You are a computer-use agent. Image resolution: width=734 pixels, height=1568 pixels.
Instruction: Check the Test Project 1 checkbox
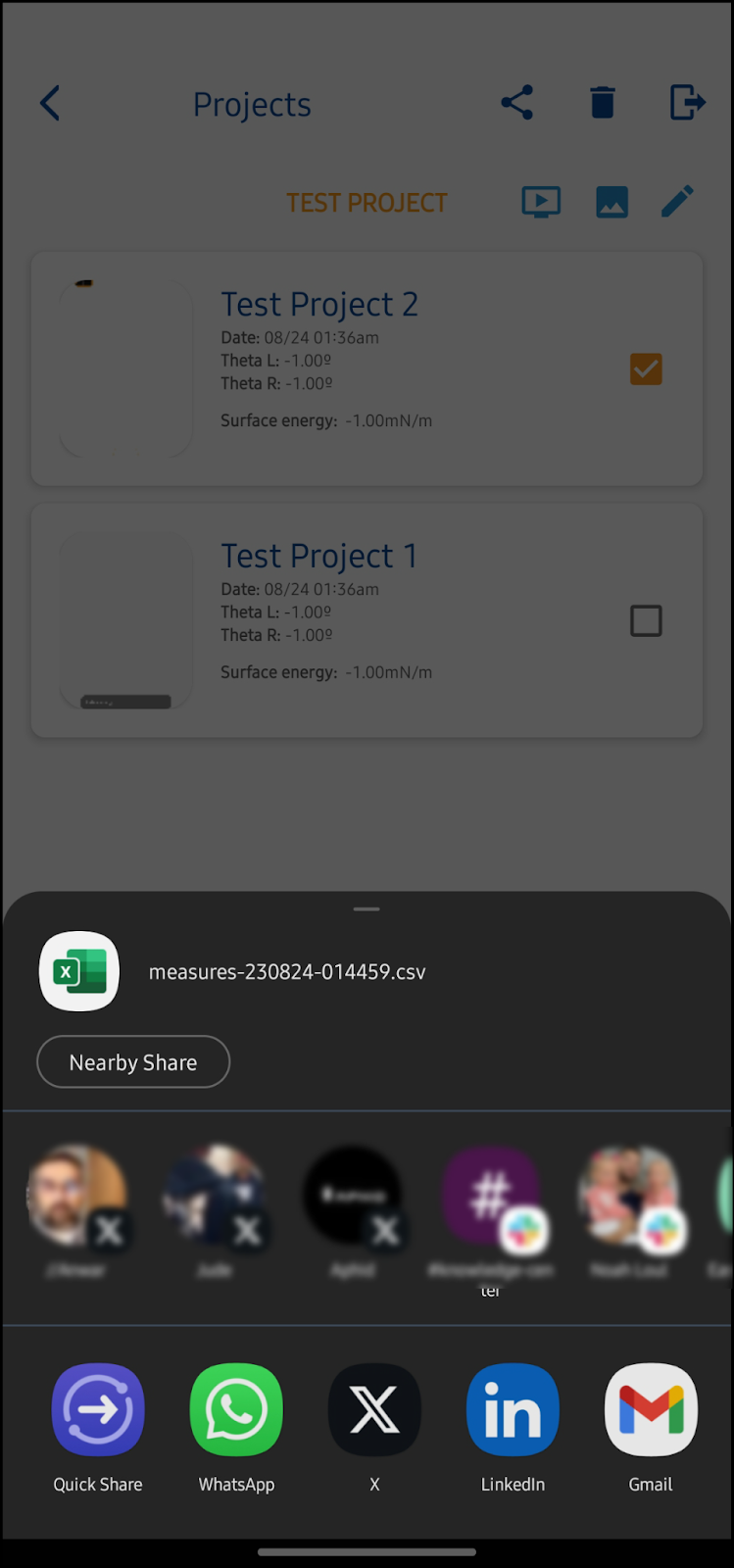[x=646, y=620]
